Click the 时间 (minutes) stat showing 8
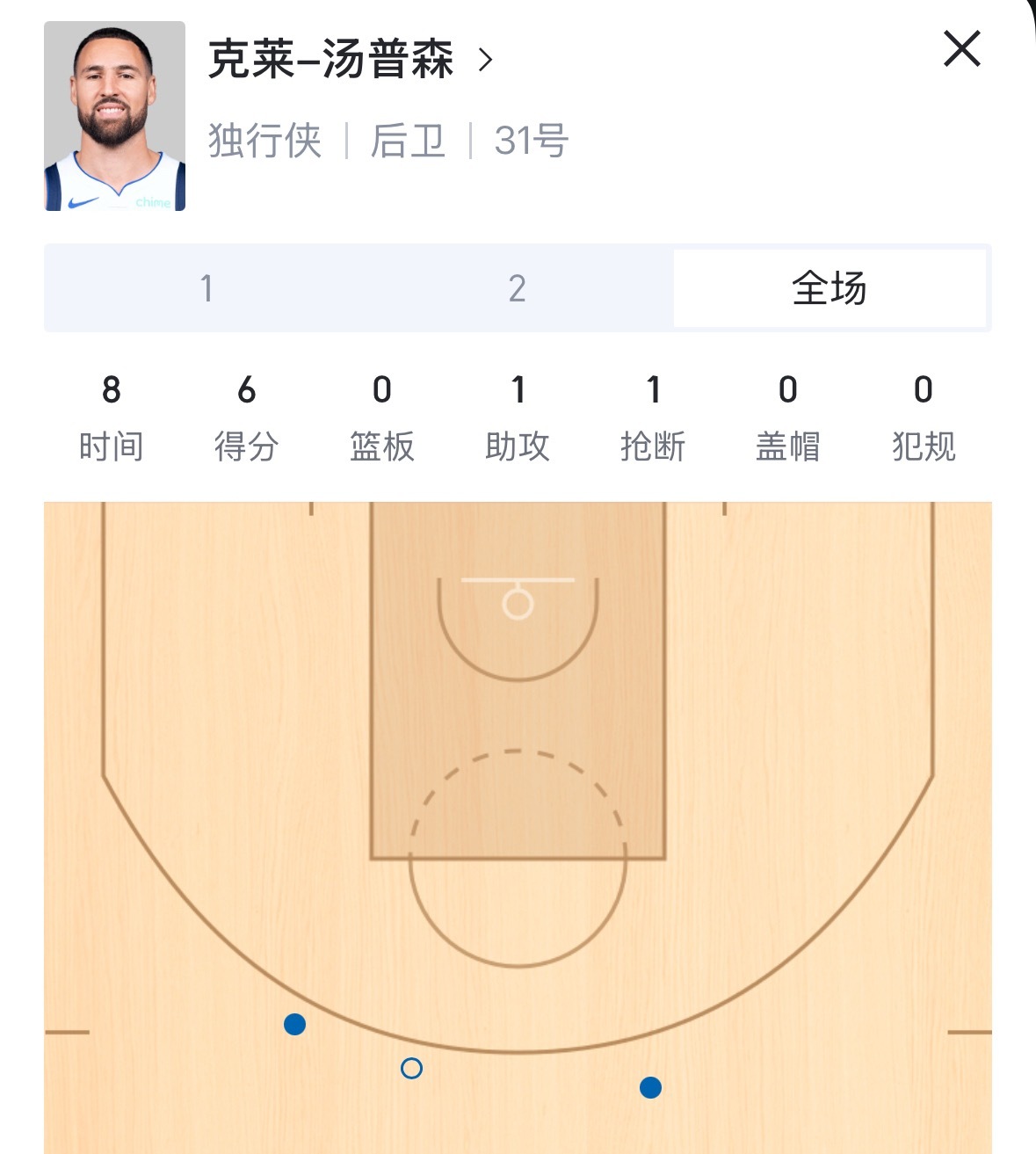 tap(112, 417)
